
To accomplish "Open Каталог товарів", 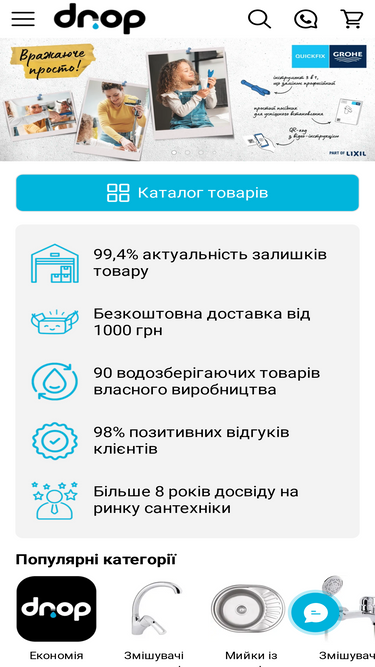I will (x=188, y=193).
